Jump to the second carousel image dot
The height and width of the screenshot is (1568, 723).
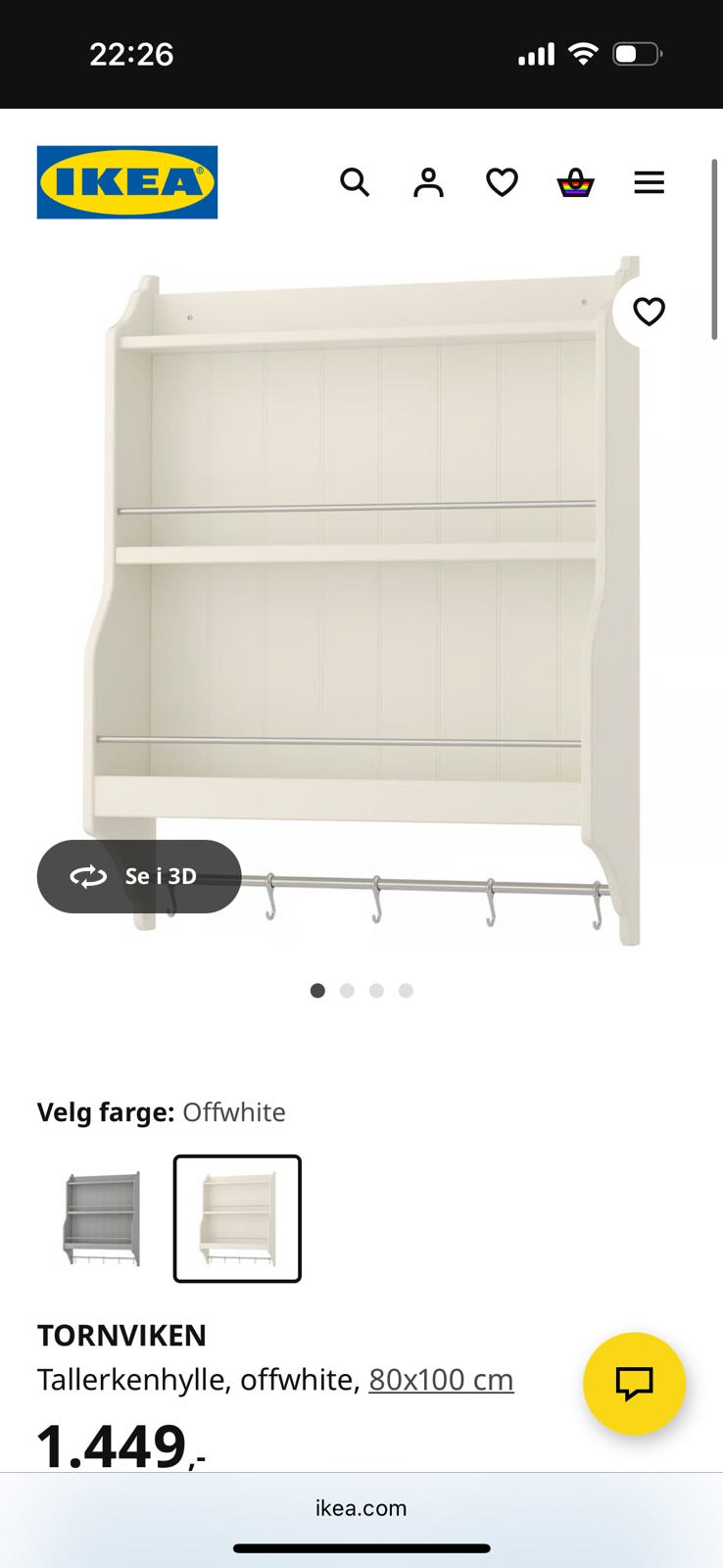pos(347,991)
